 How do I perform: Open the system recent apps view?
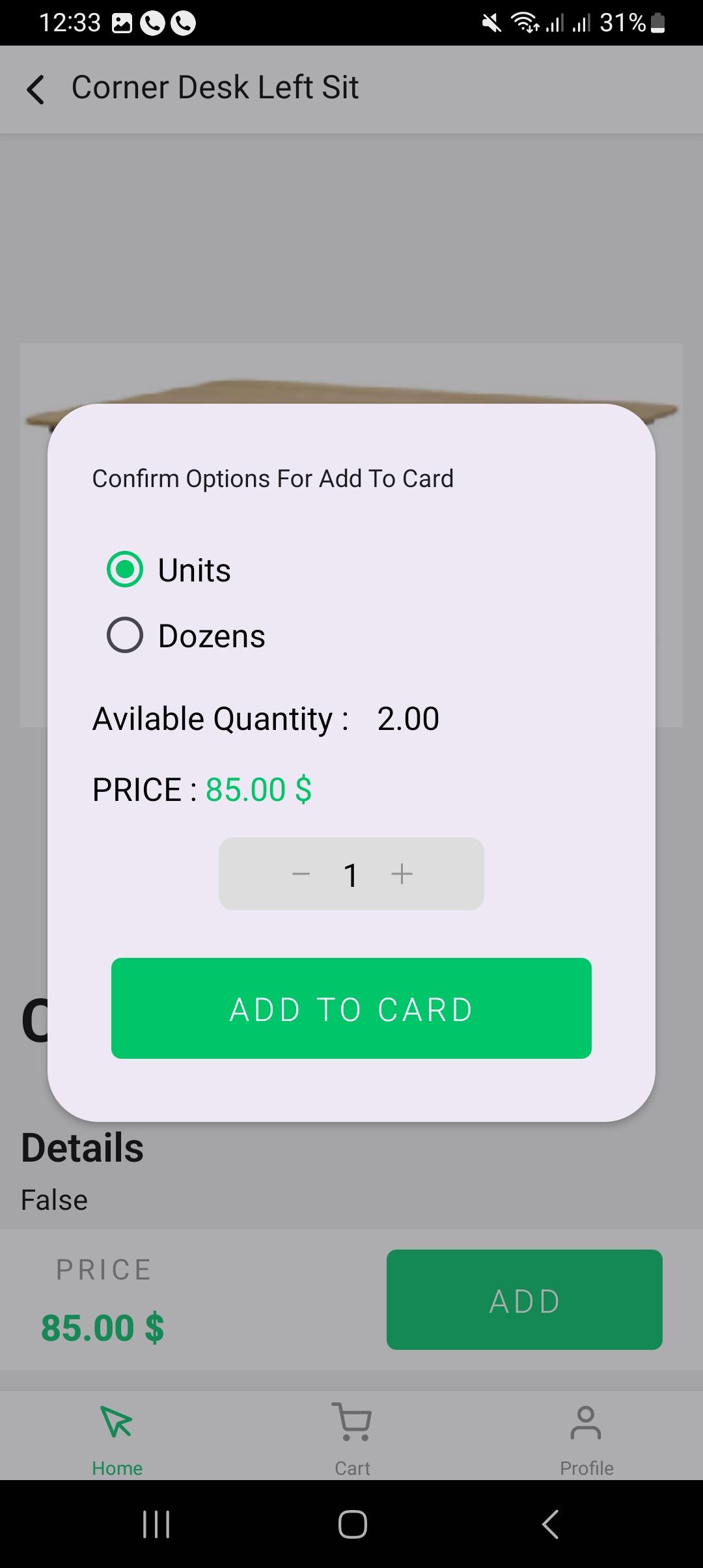(x=156, y=1524)
